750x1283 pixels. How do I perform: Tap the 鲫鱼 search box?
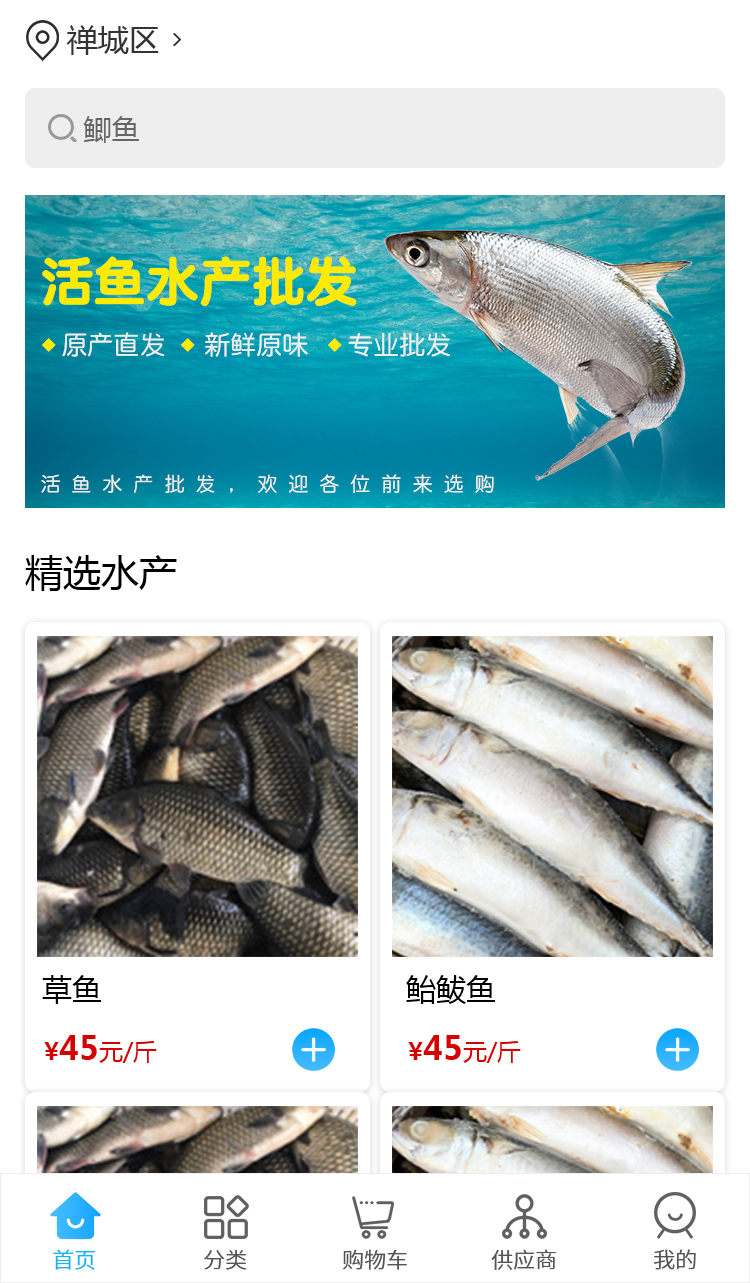click(375, 128)
